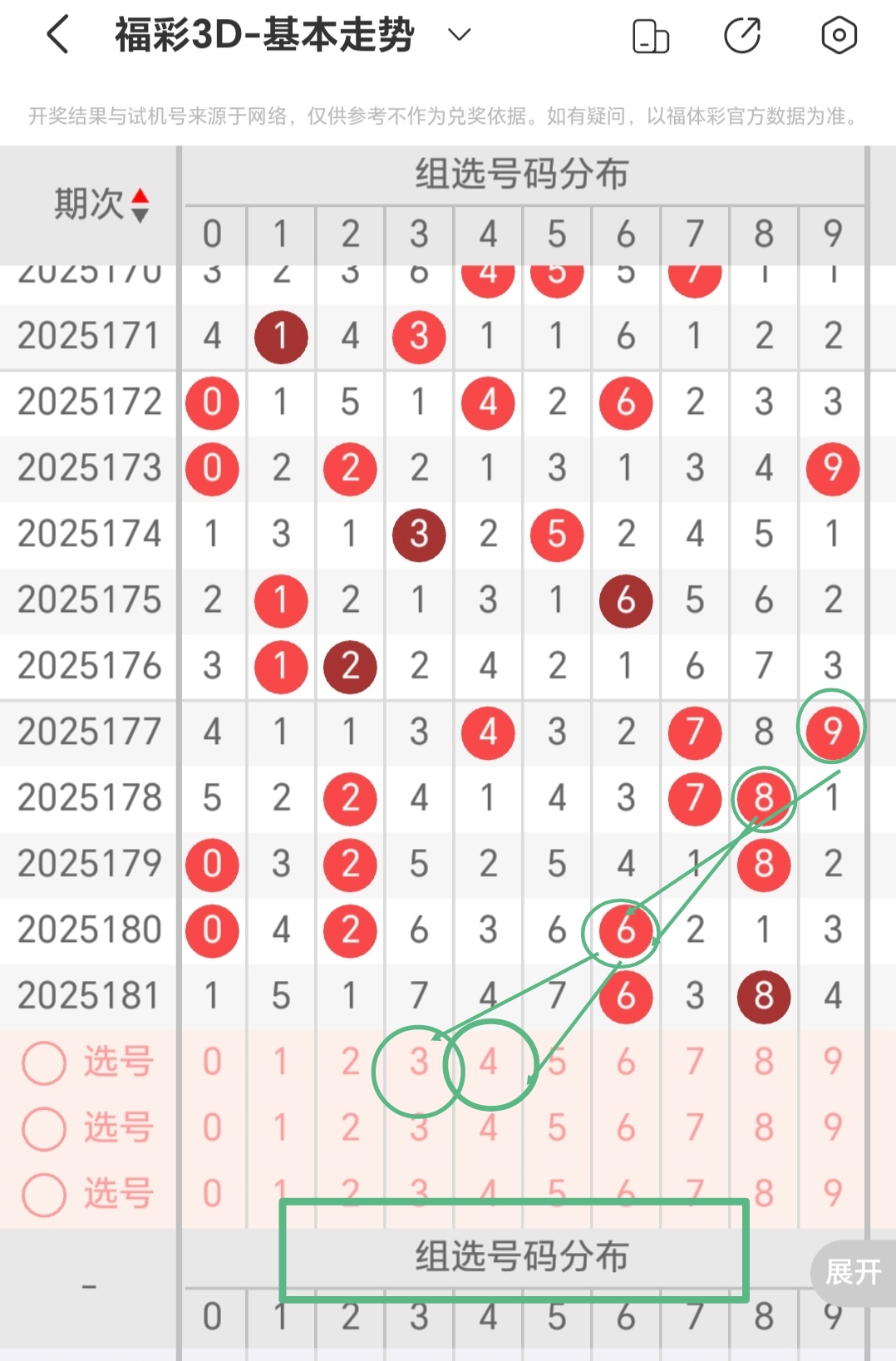The image size is (896, 1361).
Task: Tap the back arrow in the top bar
Action: point(55,35)
